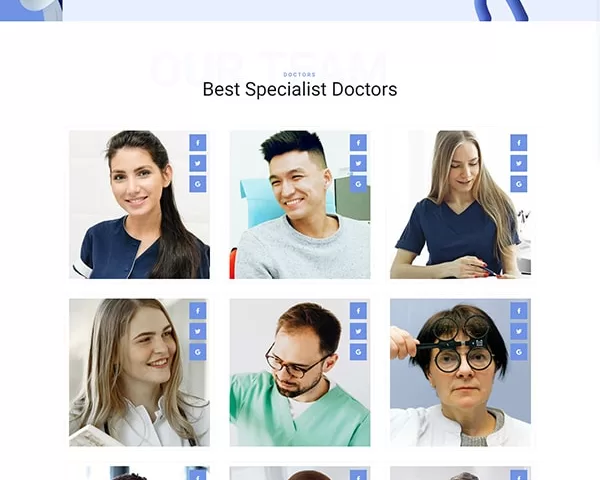Open Facebook link on dark-haired woman's card
The image size is (600, 480).
(x=198, y=143)
